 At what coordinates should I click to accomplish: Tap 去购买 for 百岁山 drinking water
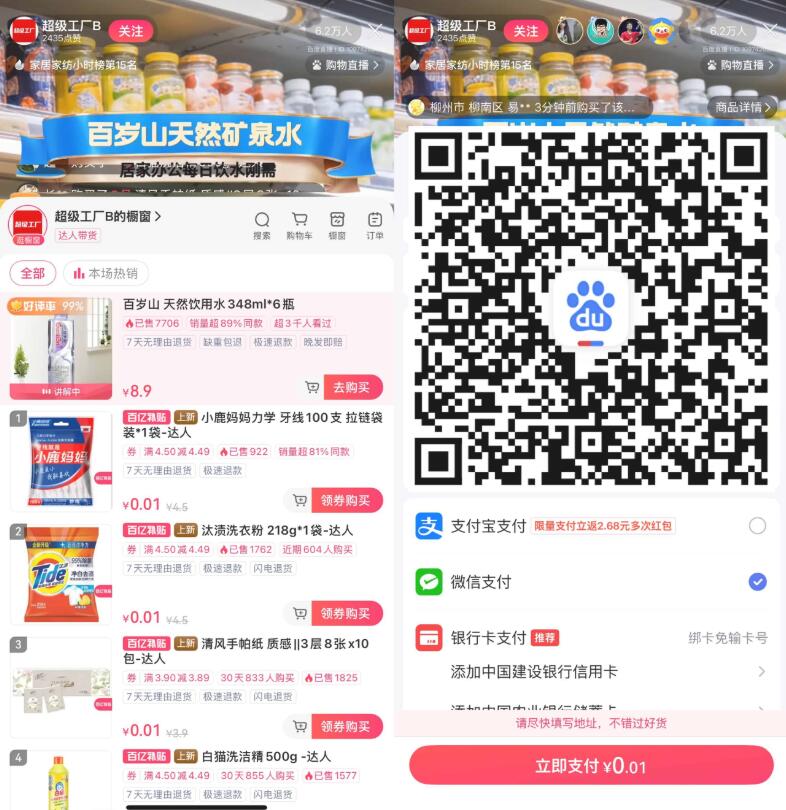point(352,387)
